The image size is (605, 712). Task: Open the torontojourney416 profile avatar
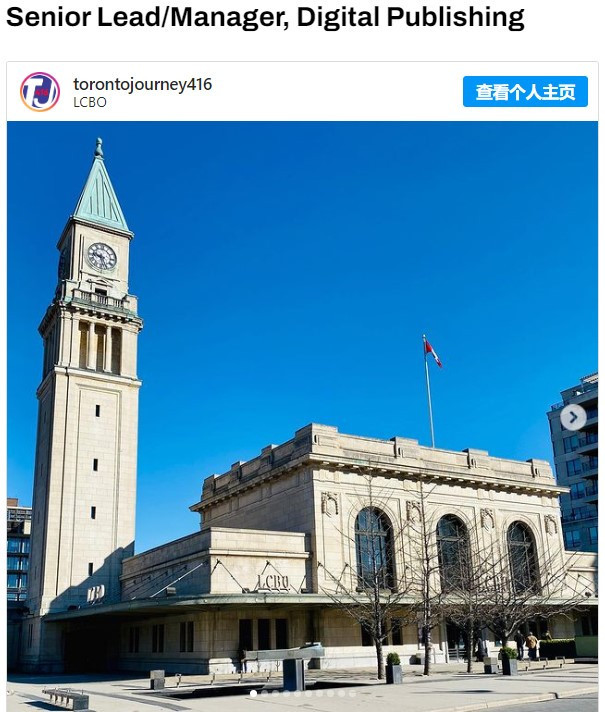click(40, 92)
